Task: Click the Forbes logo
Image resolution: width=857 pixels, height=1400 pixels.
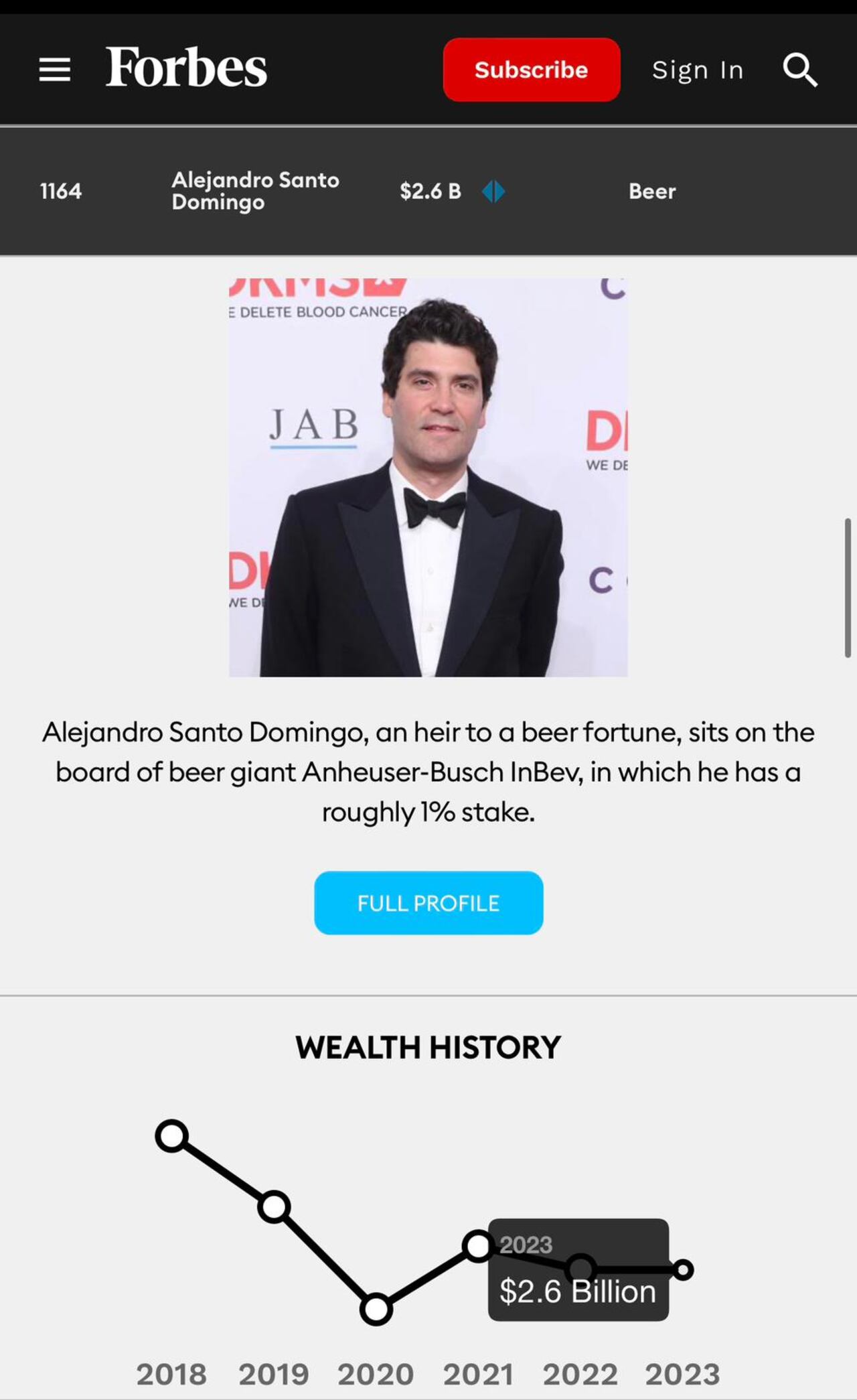Action: coord(185,66)
